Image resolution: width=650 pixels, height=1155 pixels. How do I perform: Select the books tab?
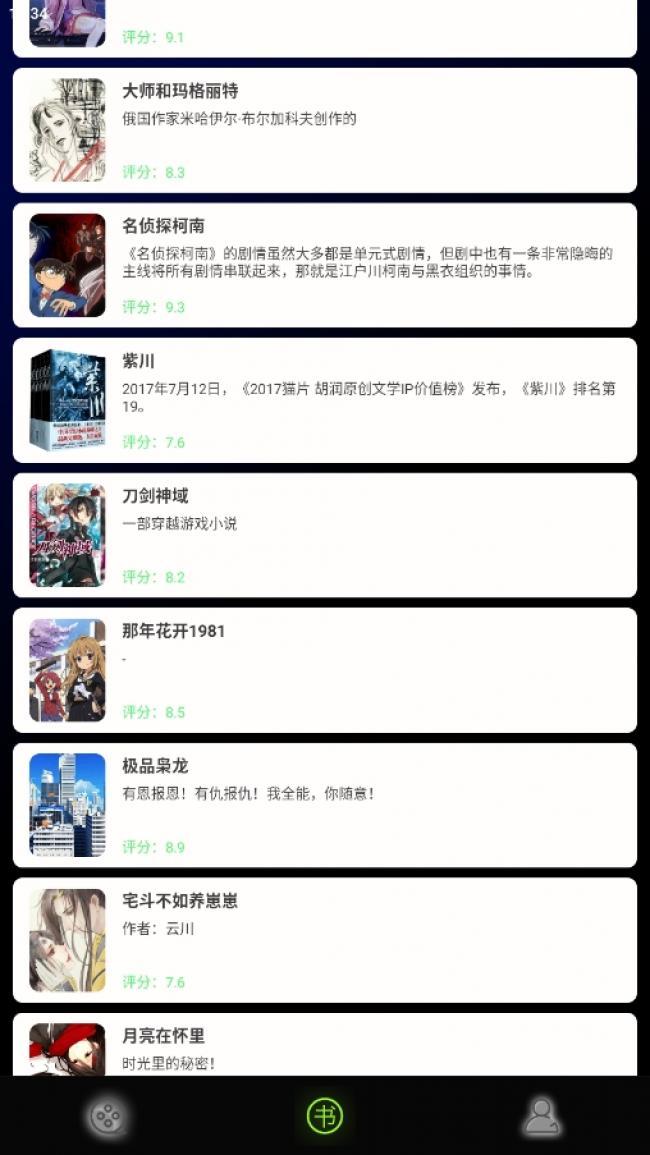pos(324,1116)
